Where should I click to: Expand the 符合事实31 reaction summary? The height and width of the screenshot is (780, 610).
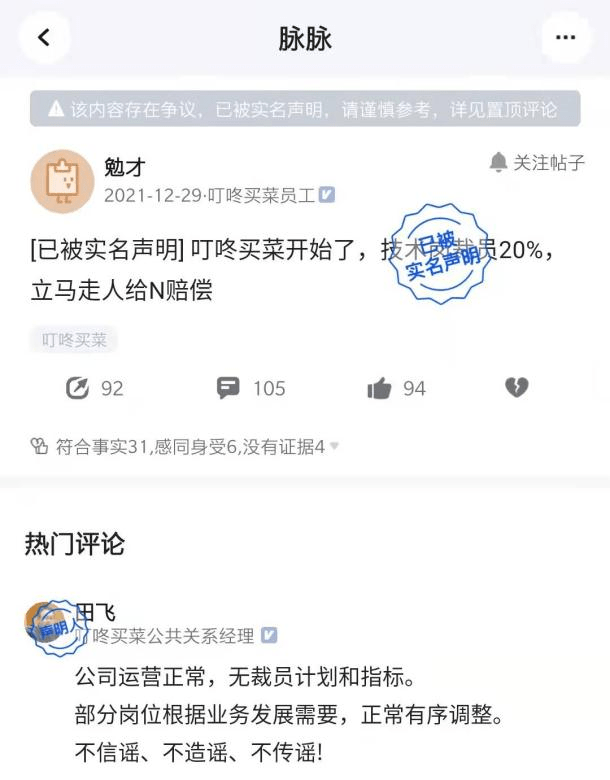click(x=185, y=447)
